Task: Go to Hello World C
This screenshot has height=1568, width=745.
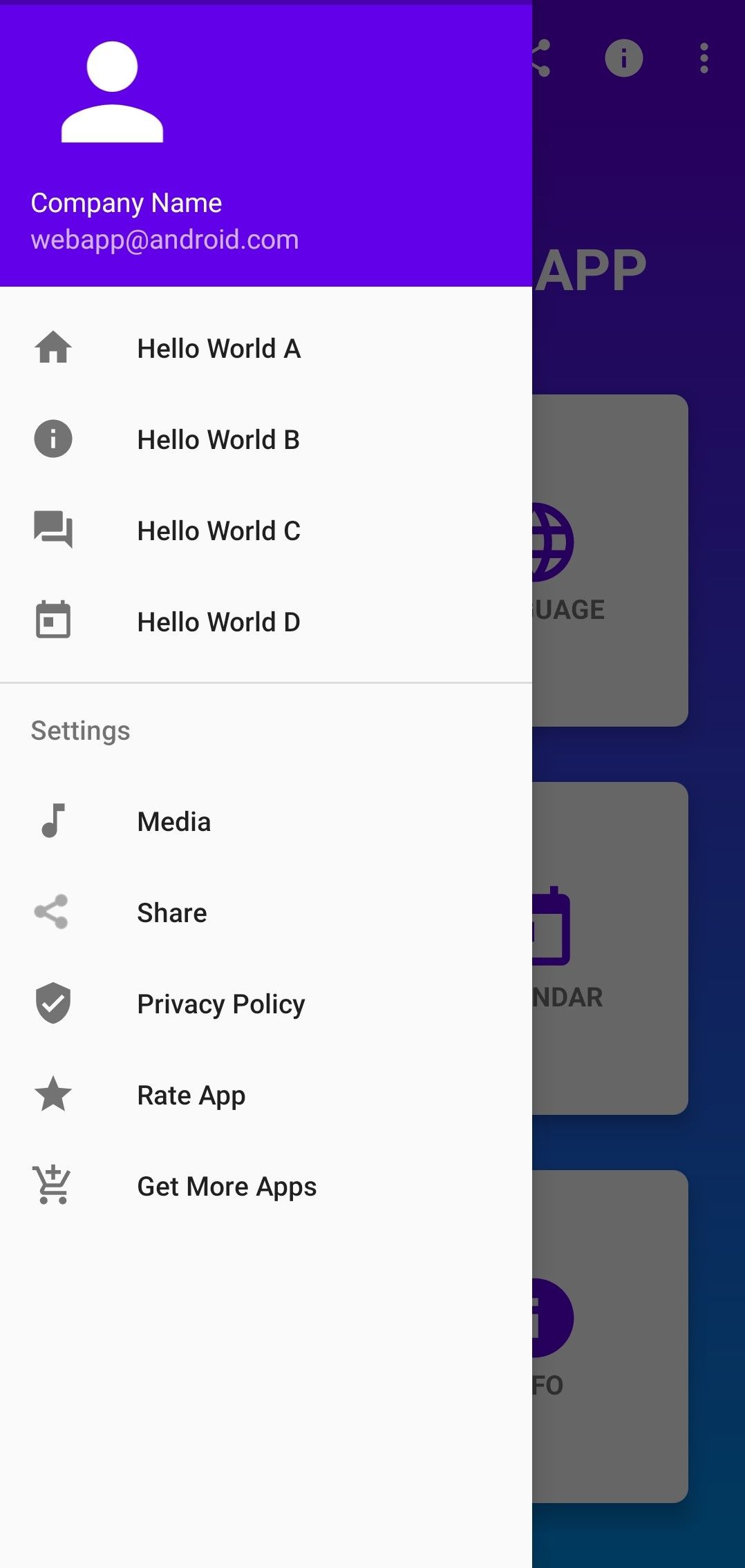Action: click(266, 530)
